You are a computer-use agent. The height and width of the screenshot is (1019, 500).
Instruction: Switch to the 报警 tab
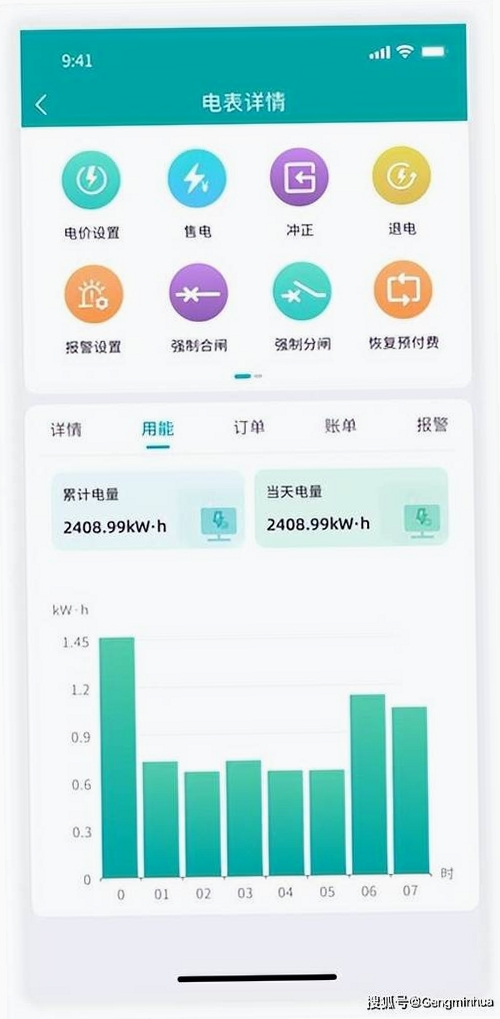(x=432, y=425)
